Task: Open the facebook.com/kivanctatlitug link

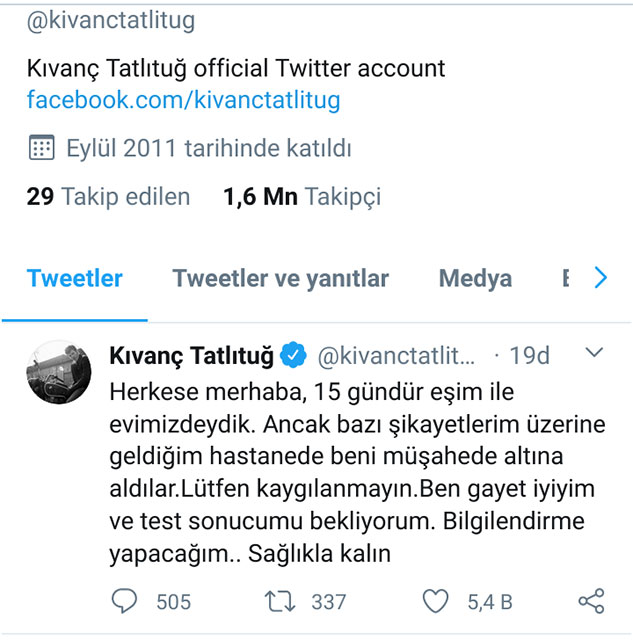Action: [x=183, y=101]
